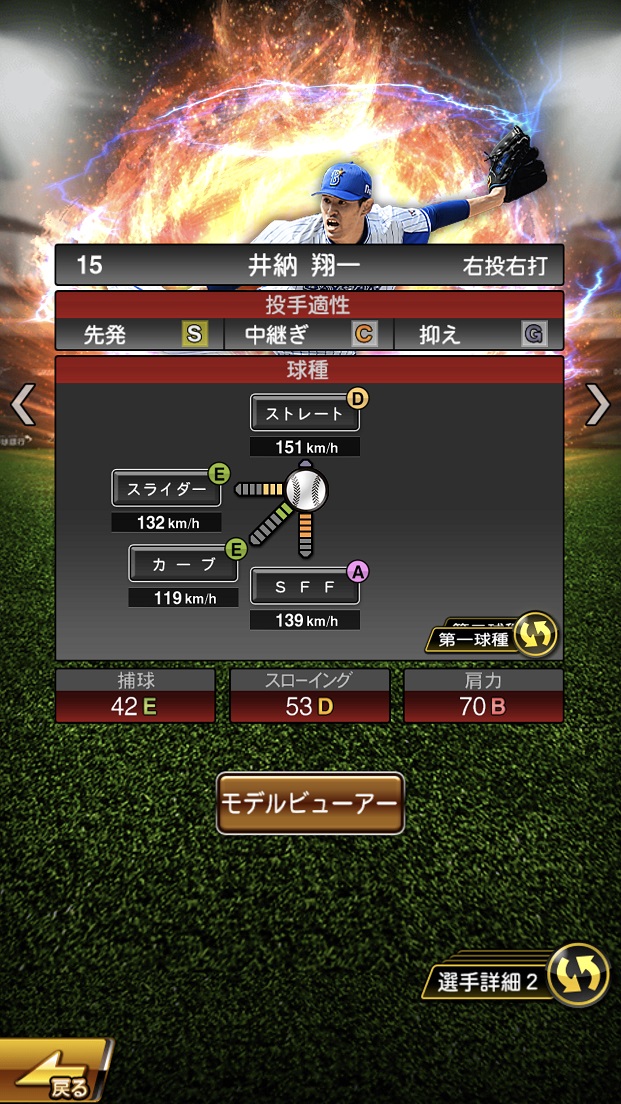Select the ストレート pitch type
This screenshot has width=621, height=1104.
point(304,413)
